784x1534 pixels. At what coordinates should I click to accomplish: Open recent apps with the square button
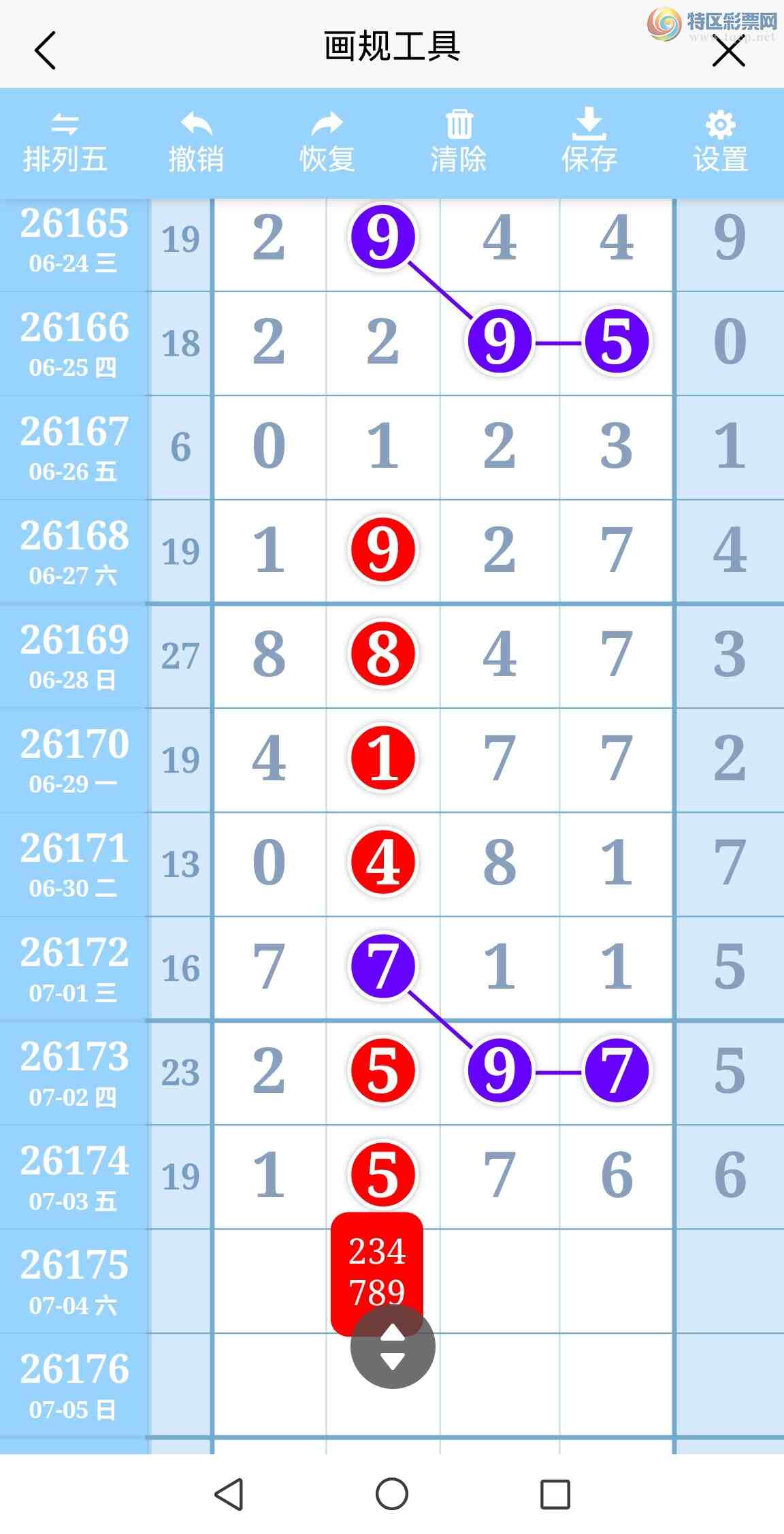(555, 1495)
